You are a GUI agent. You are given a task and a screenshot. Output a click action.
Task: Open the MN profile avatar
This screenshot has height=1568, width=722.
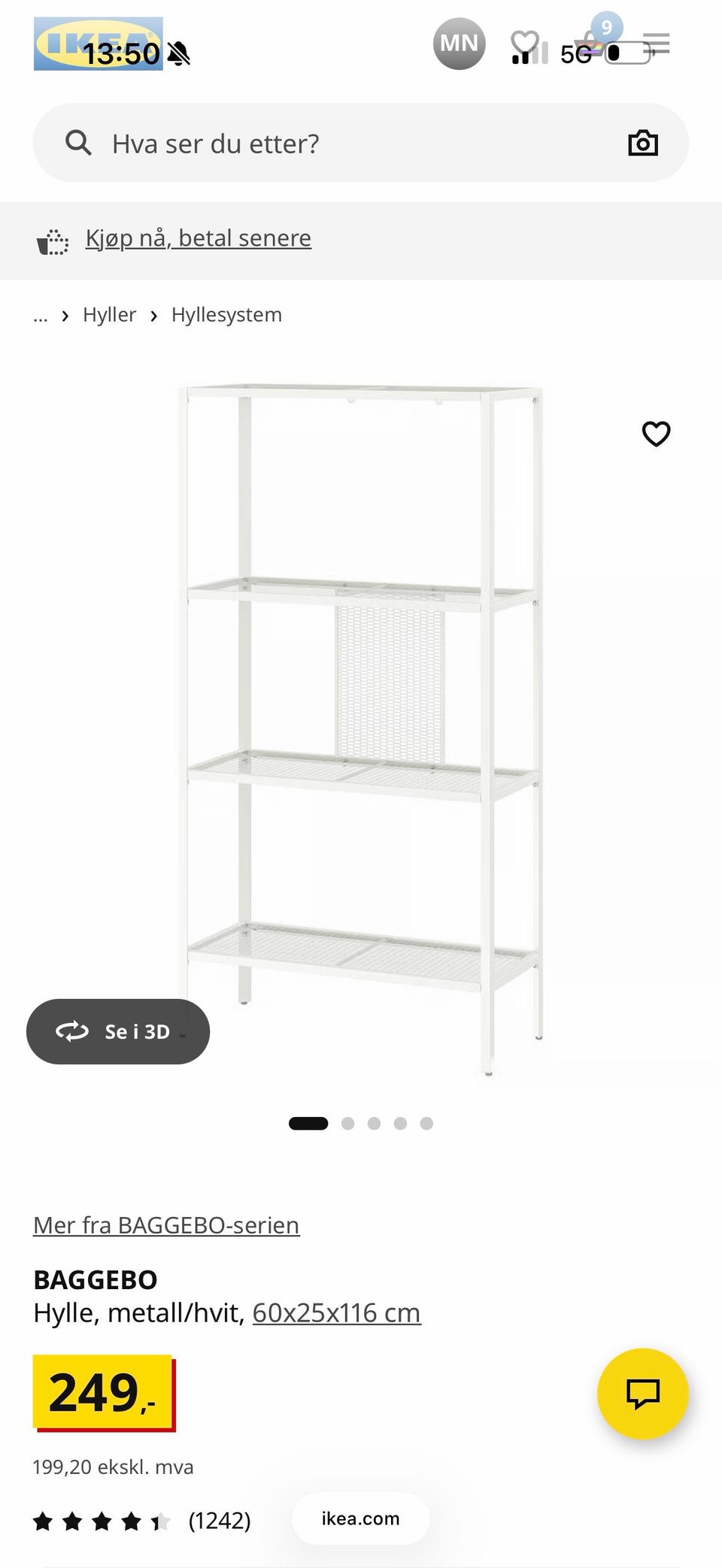point(459,44)
